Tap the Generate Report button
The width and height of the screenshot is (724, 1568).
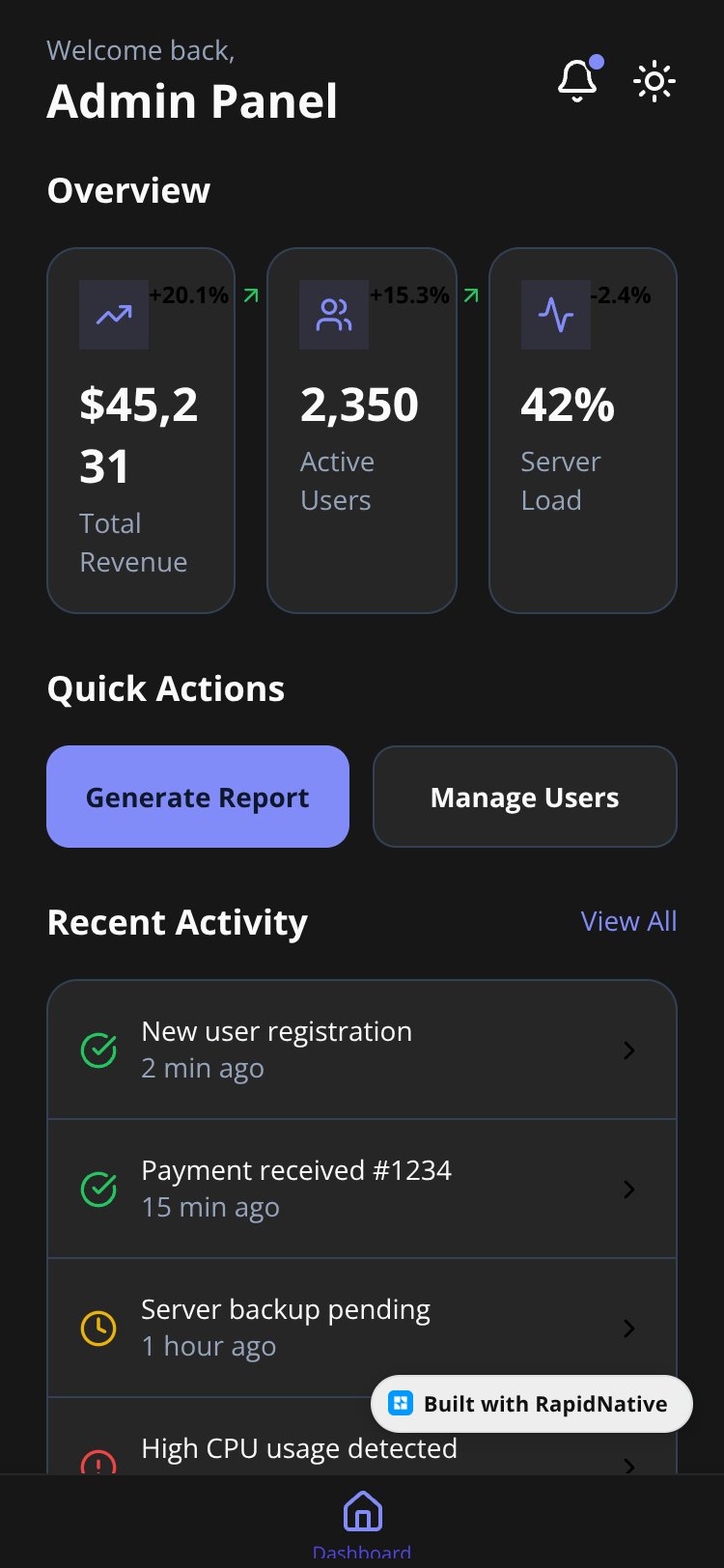[x=198, y=797]
